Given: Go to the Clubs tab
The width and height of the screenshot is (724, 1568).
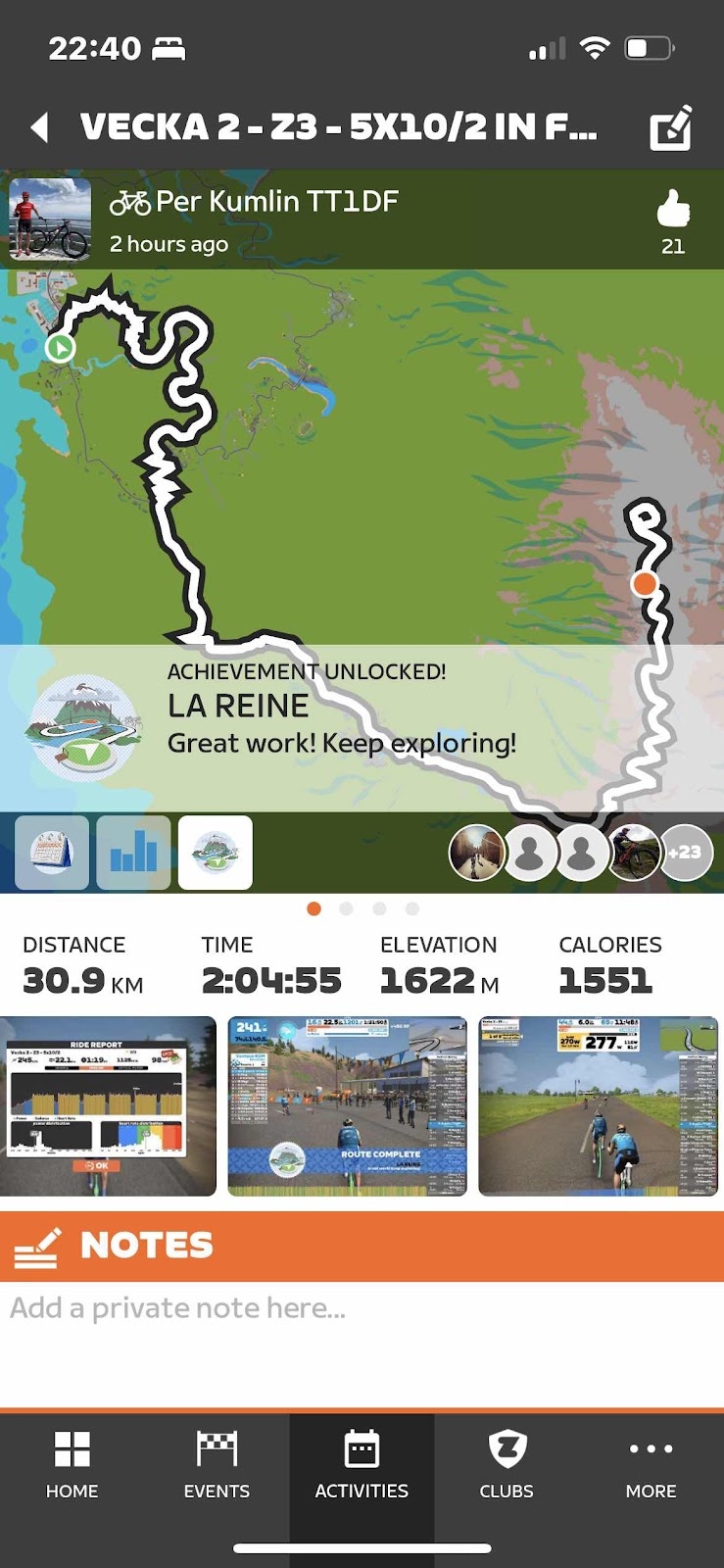Looking at the screenshot, I should click(x=507, y=1465).
